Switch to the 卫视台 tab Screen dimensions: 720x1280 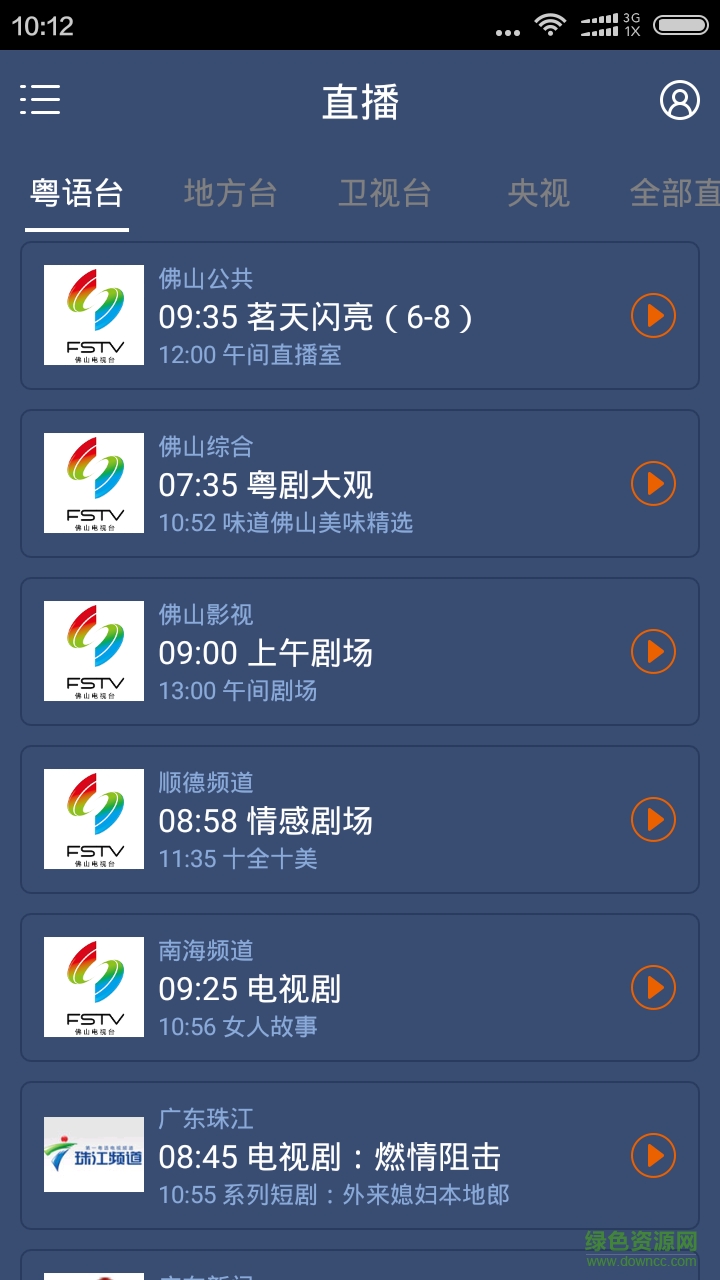coord(385,194)
